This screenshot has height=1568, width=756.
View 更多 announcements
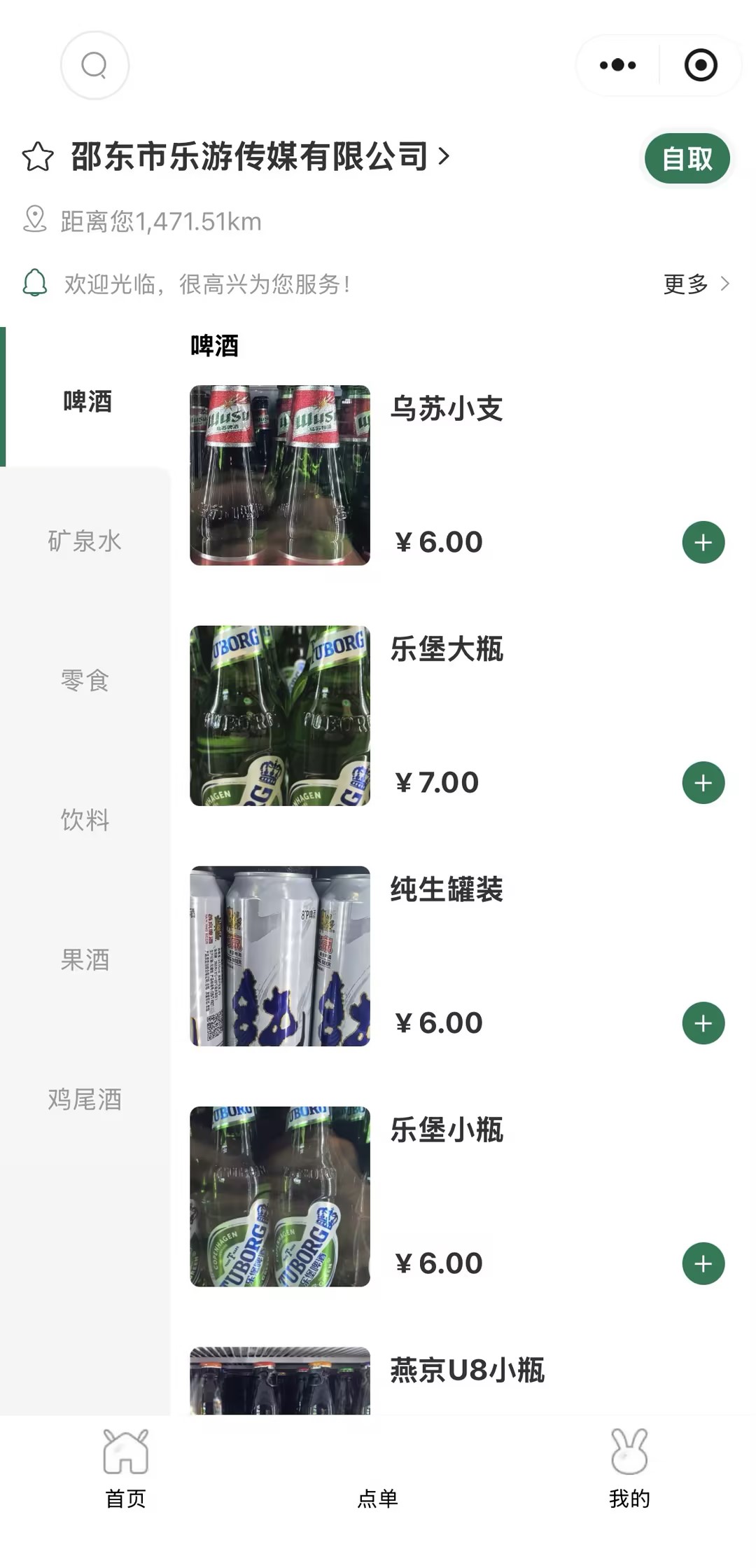tap(695, 284)
